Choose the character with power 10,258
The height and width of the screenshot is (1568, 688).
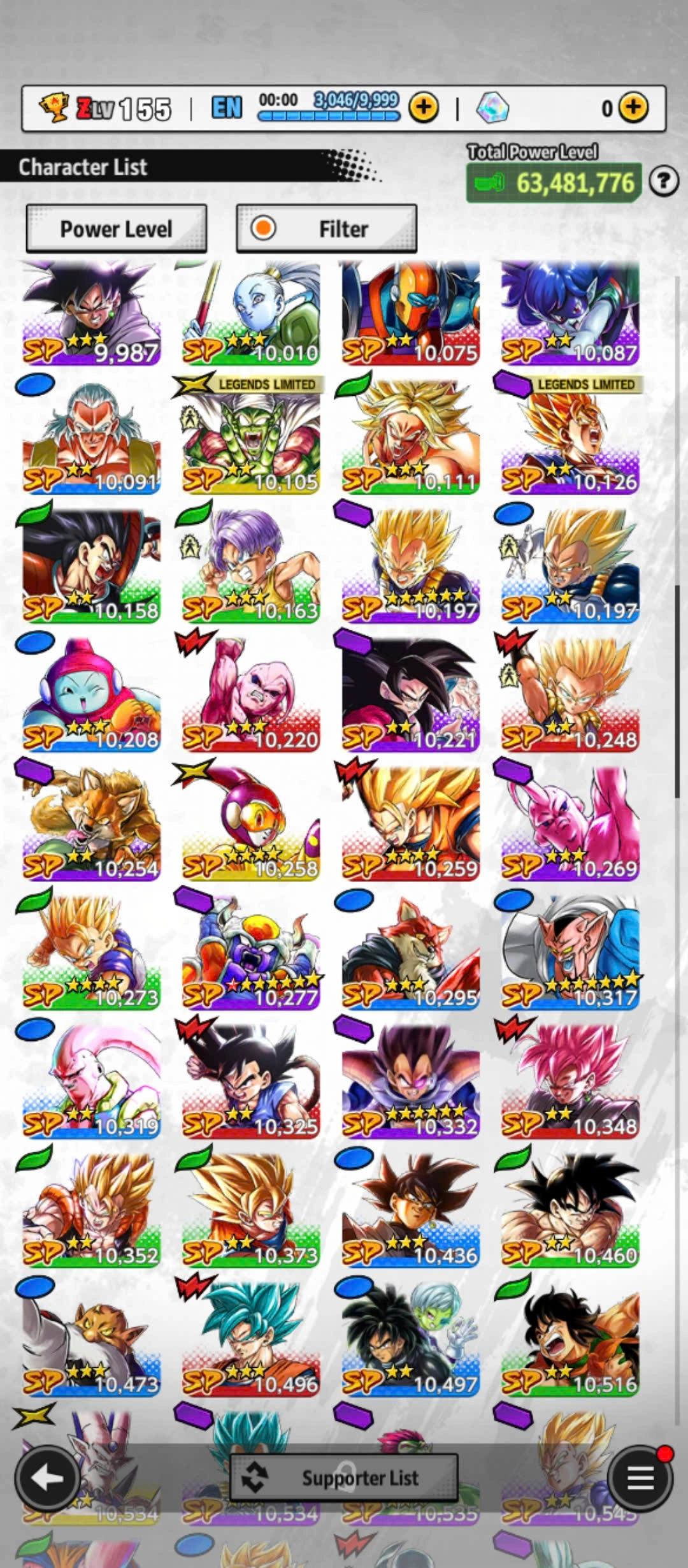[251, 824]
